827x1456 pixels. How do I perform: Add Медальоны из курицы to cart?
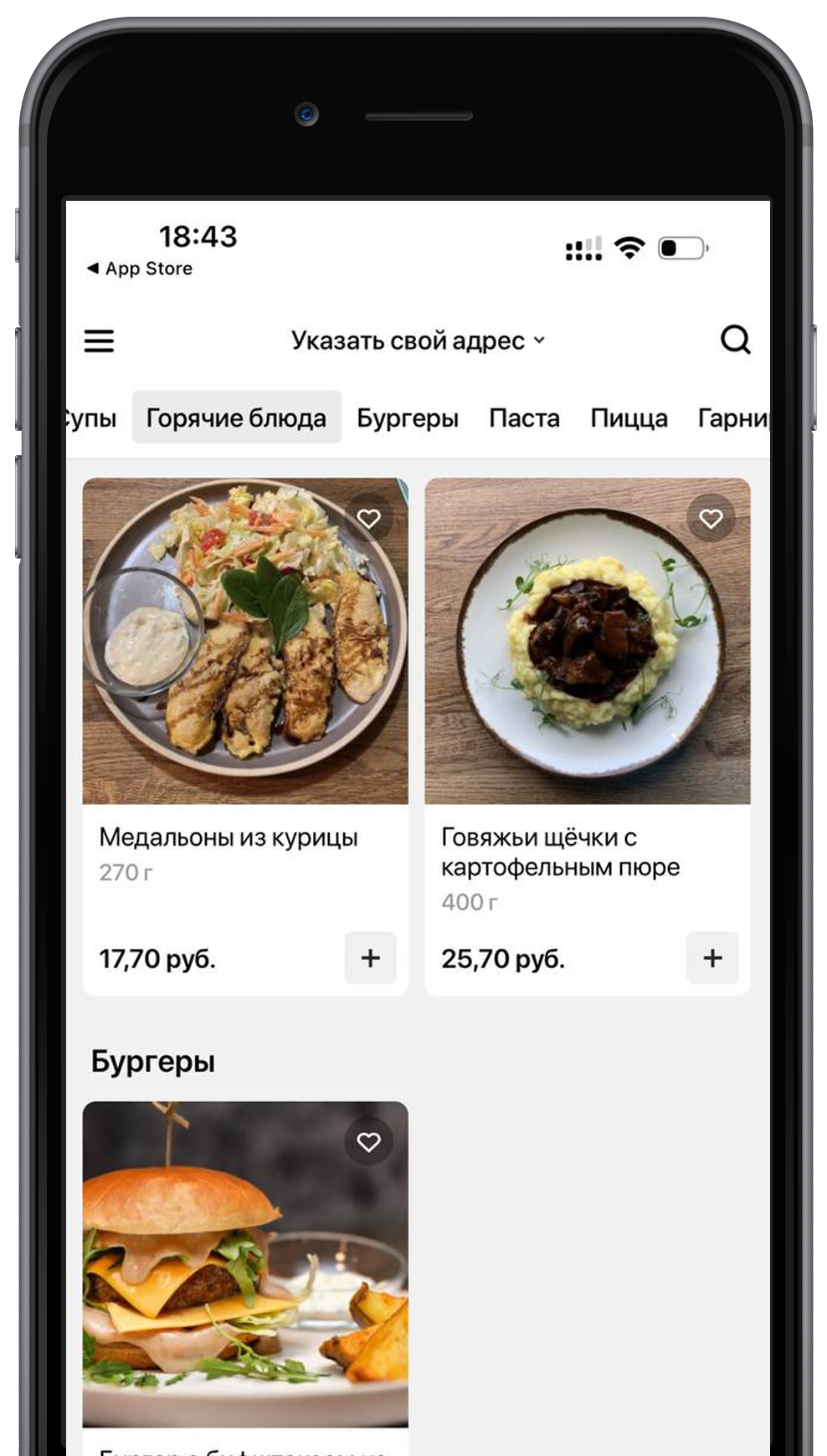pos(370,957)
